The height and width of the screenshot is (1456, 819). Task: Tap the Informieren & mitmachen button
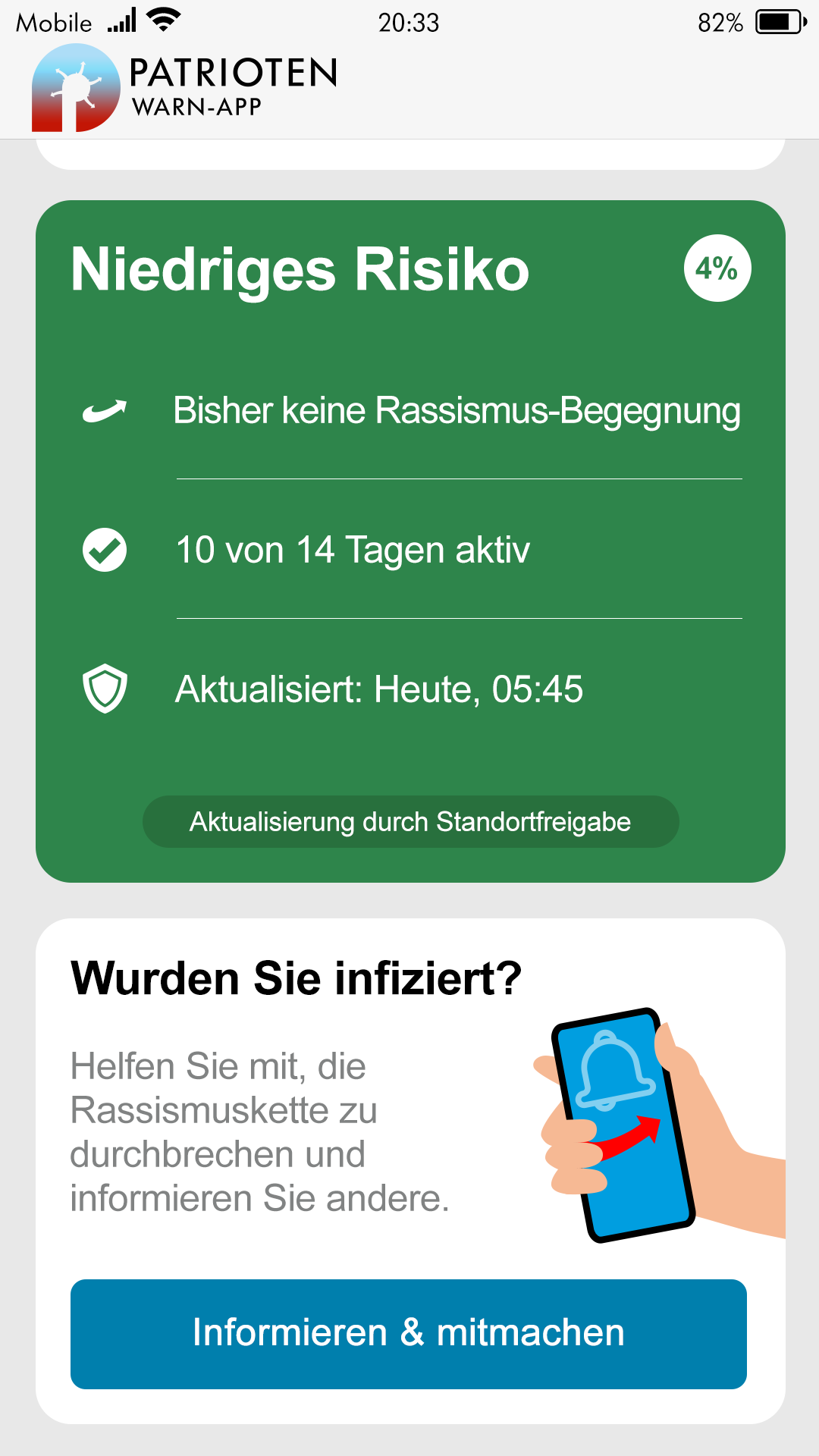tap(409, 1334)
